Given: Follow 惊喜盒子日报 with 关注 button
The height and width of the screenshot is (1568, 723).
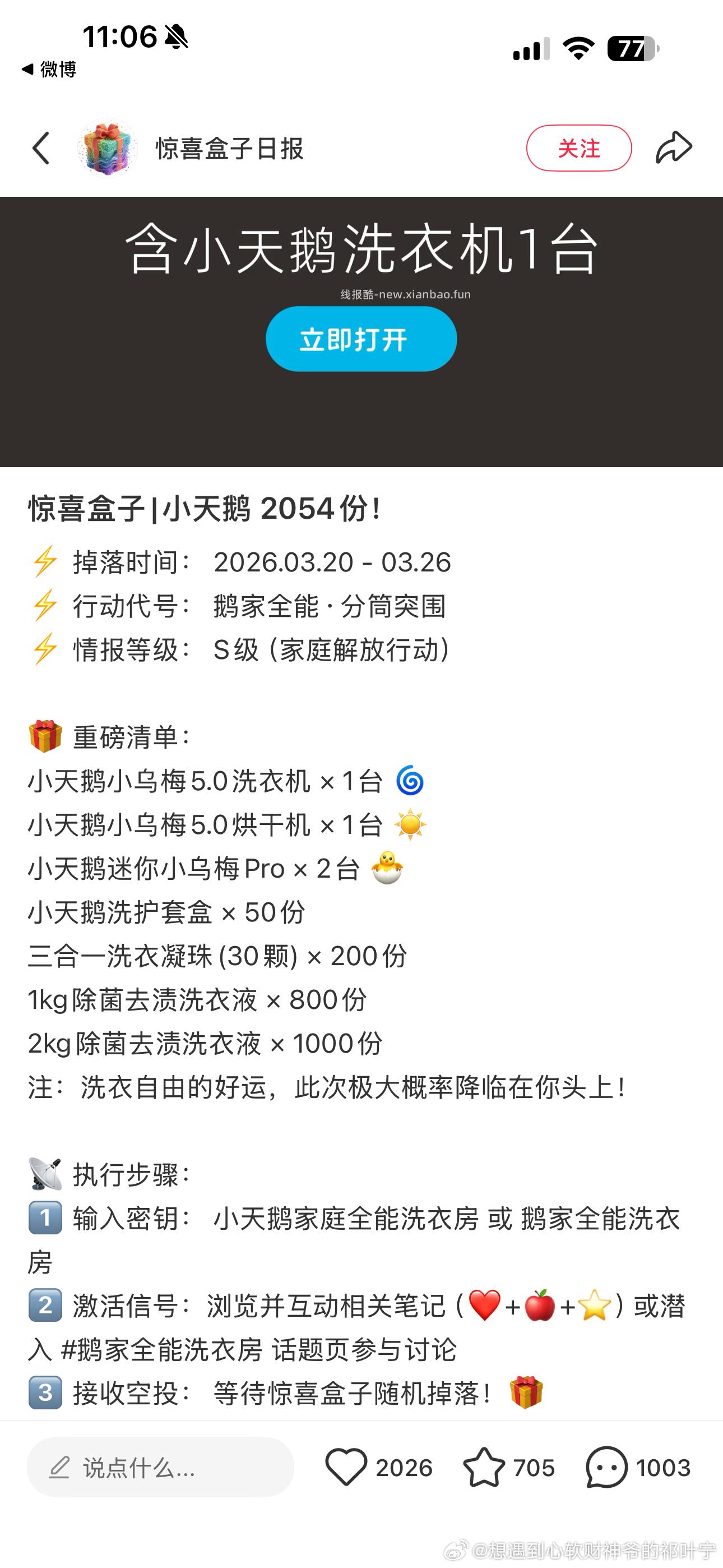Looking at the screenshot, I should click(578, 148).
